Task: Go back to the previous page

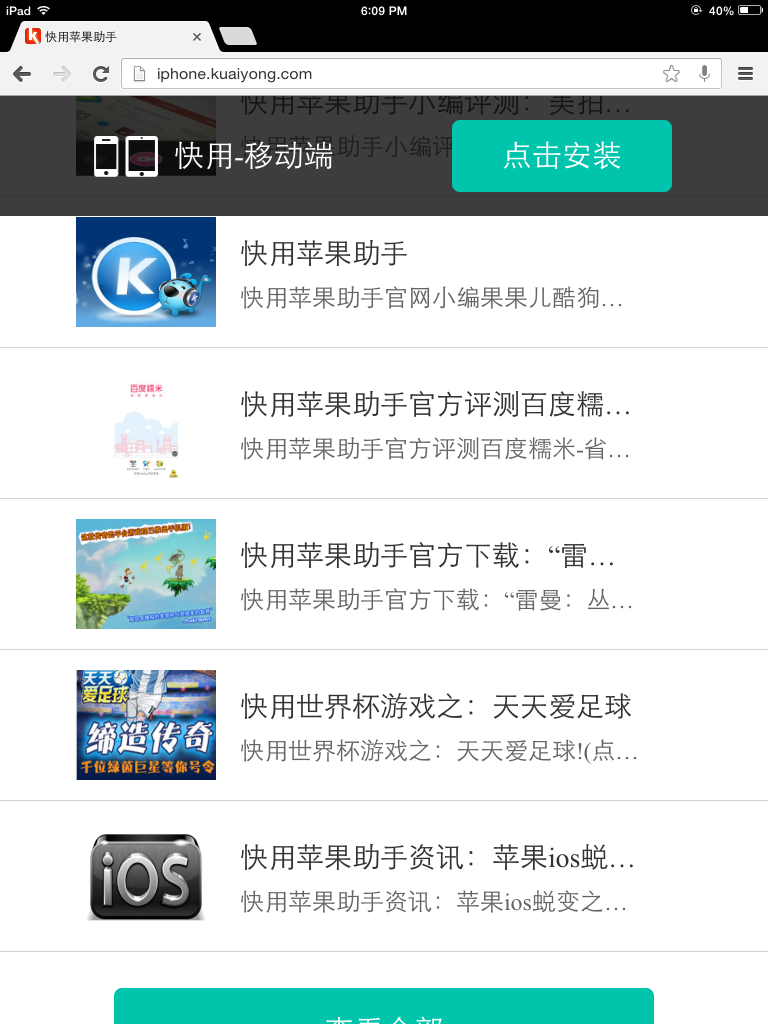Action: (x=22, y=74)
